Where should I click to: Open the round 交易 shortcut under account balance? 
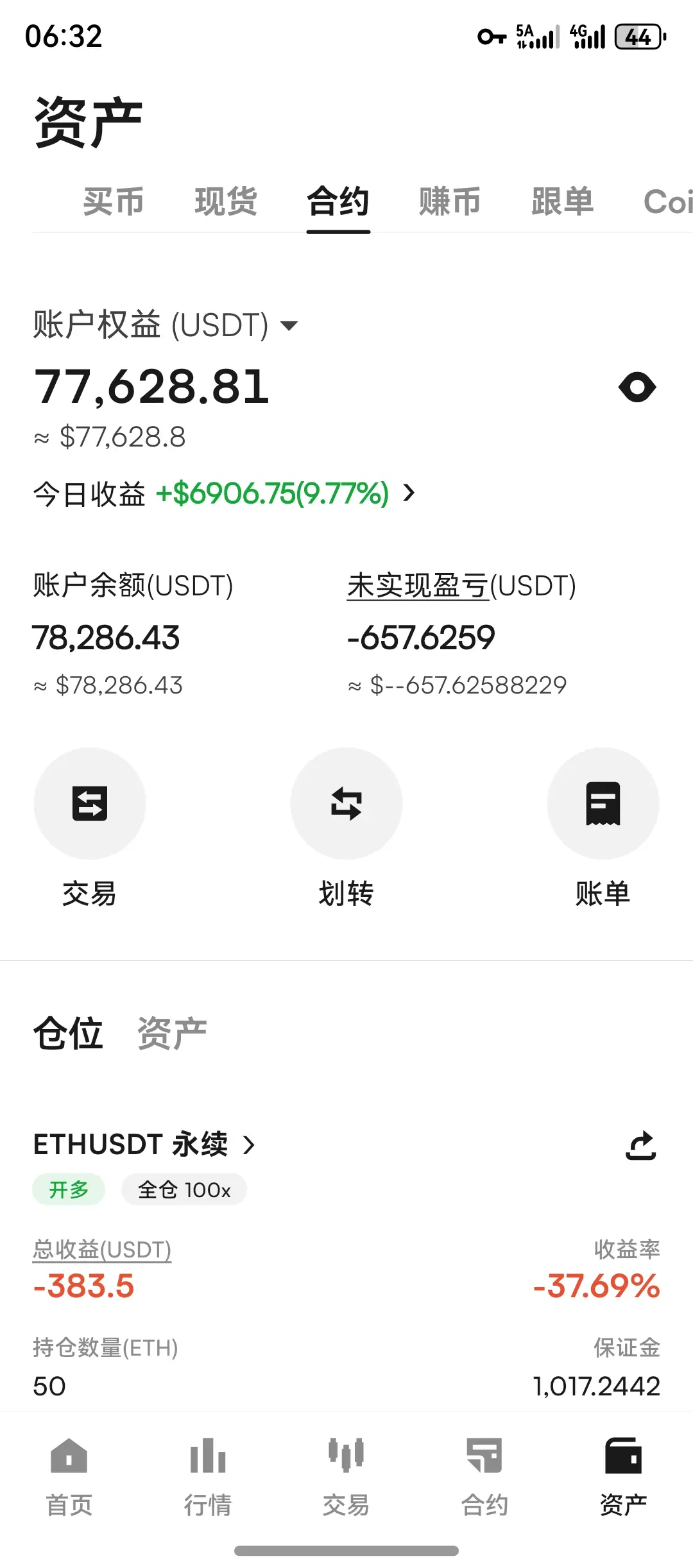[90, 803]
